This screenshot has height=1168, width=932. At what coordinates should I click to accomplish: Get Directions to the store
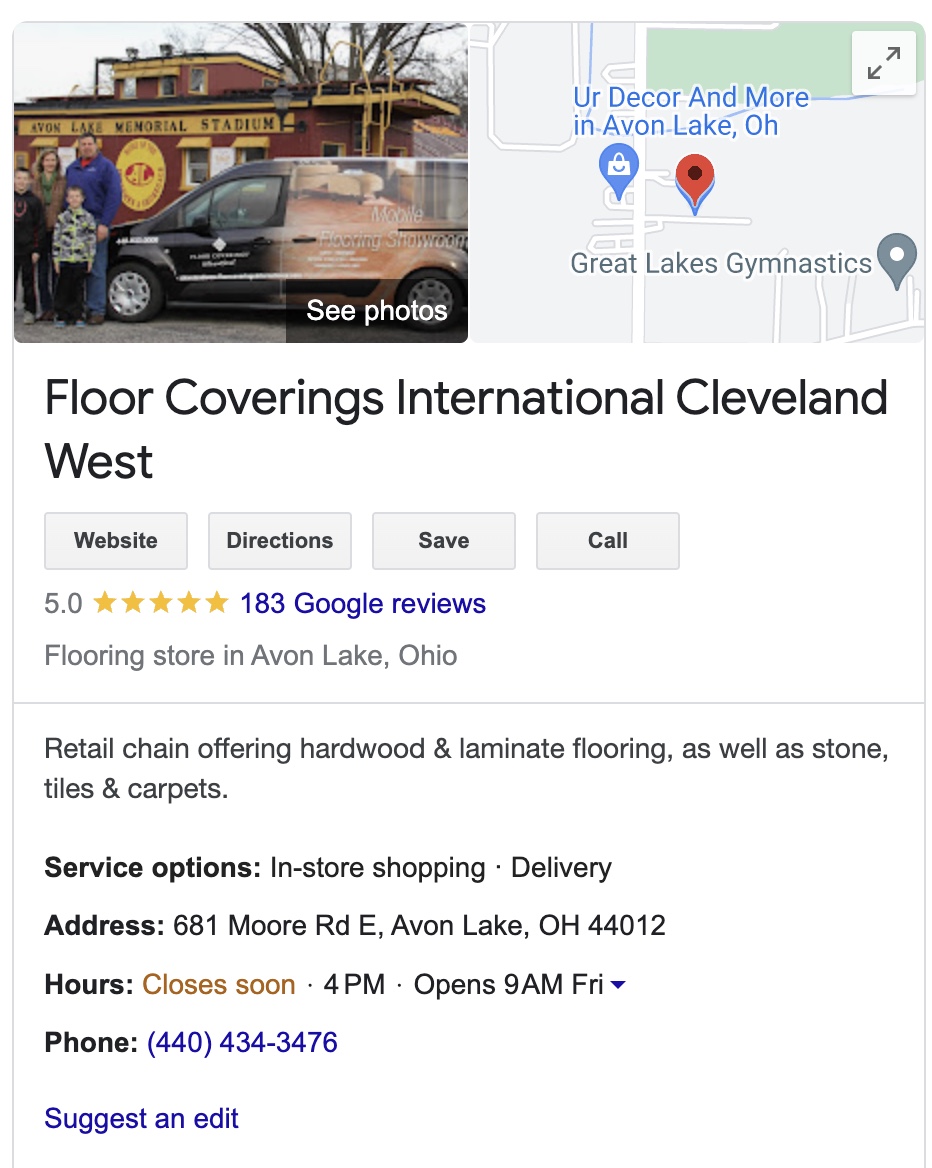[279, 541]
